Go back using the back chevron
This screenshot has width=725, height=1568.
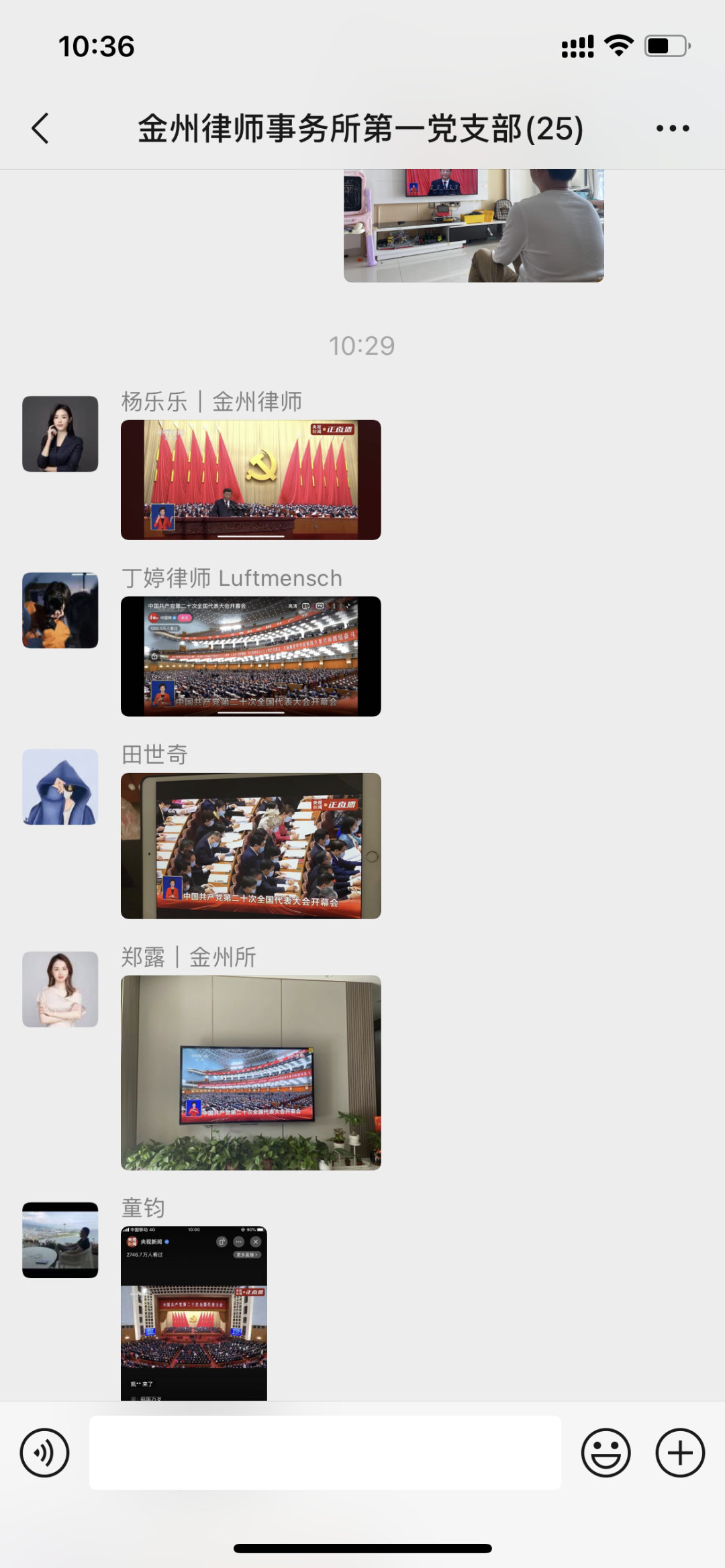pyautogui.click(x=40, y=127)
